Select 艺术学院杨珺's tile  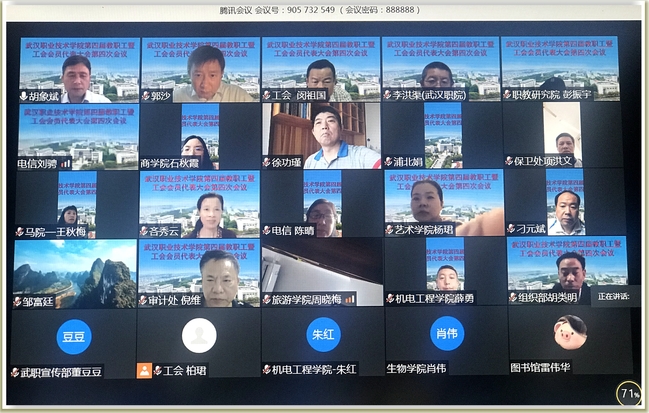(443, 203)
